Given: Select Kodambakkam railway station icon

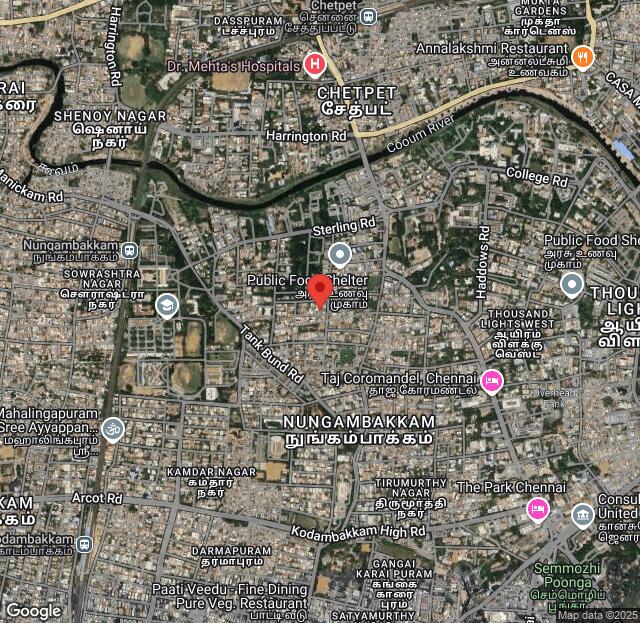Looking at the screenshot, I should coord(84,545).
